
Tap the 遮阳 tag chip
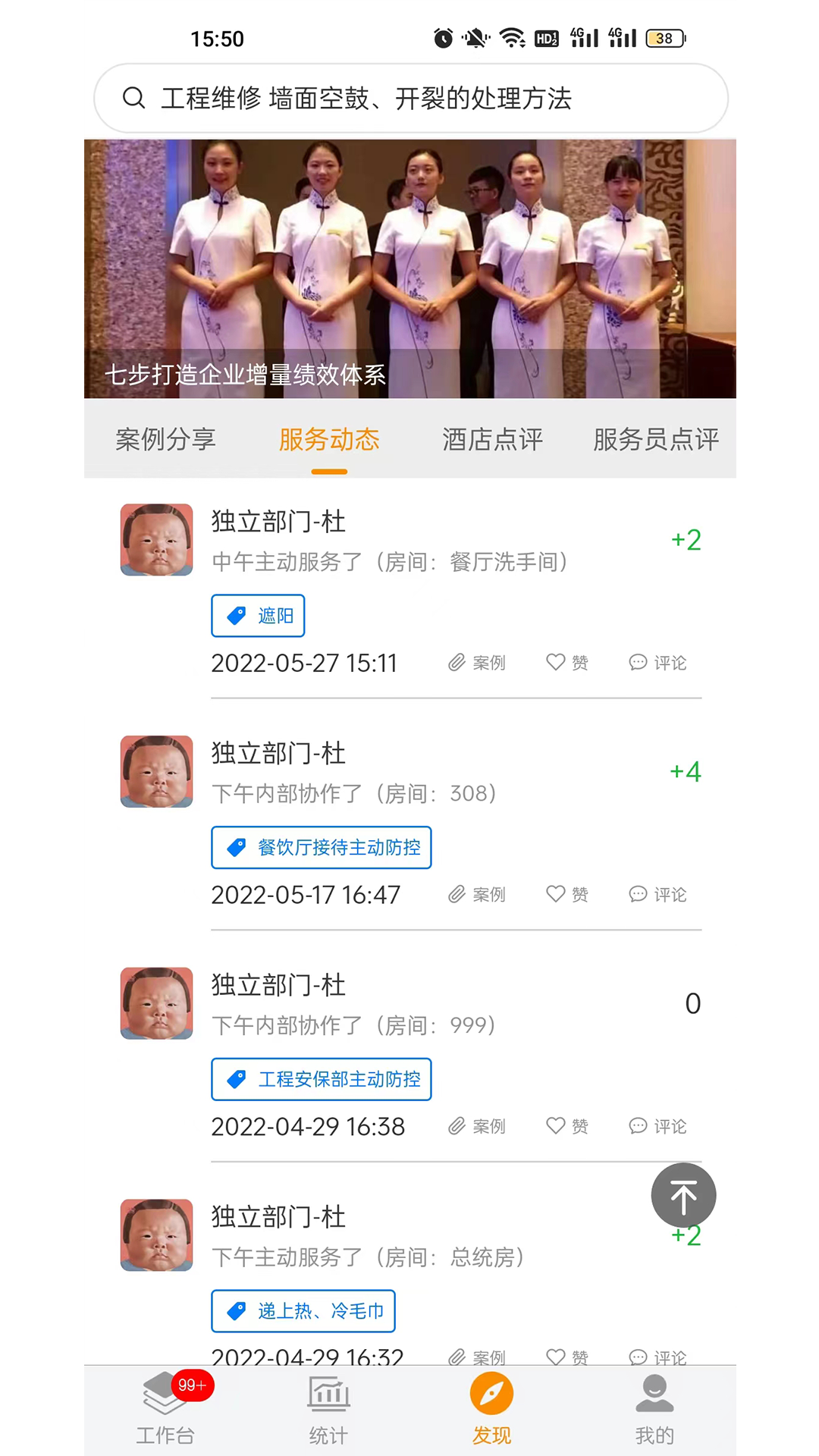(258, 616)
